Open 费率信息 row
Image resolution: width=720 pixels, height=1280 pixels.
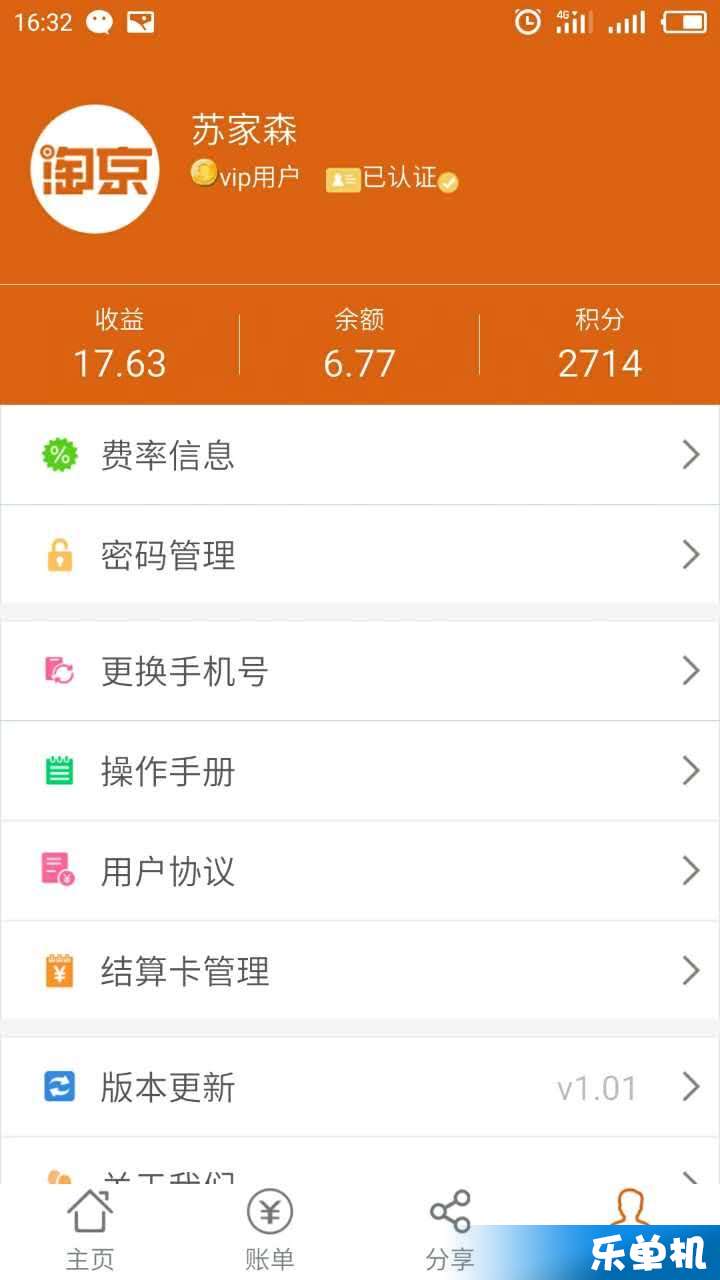pyautogui.click(x=360, y=455)
